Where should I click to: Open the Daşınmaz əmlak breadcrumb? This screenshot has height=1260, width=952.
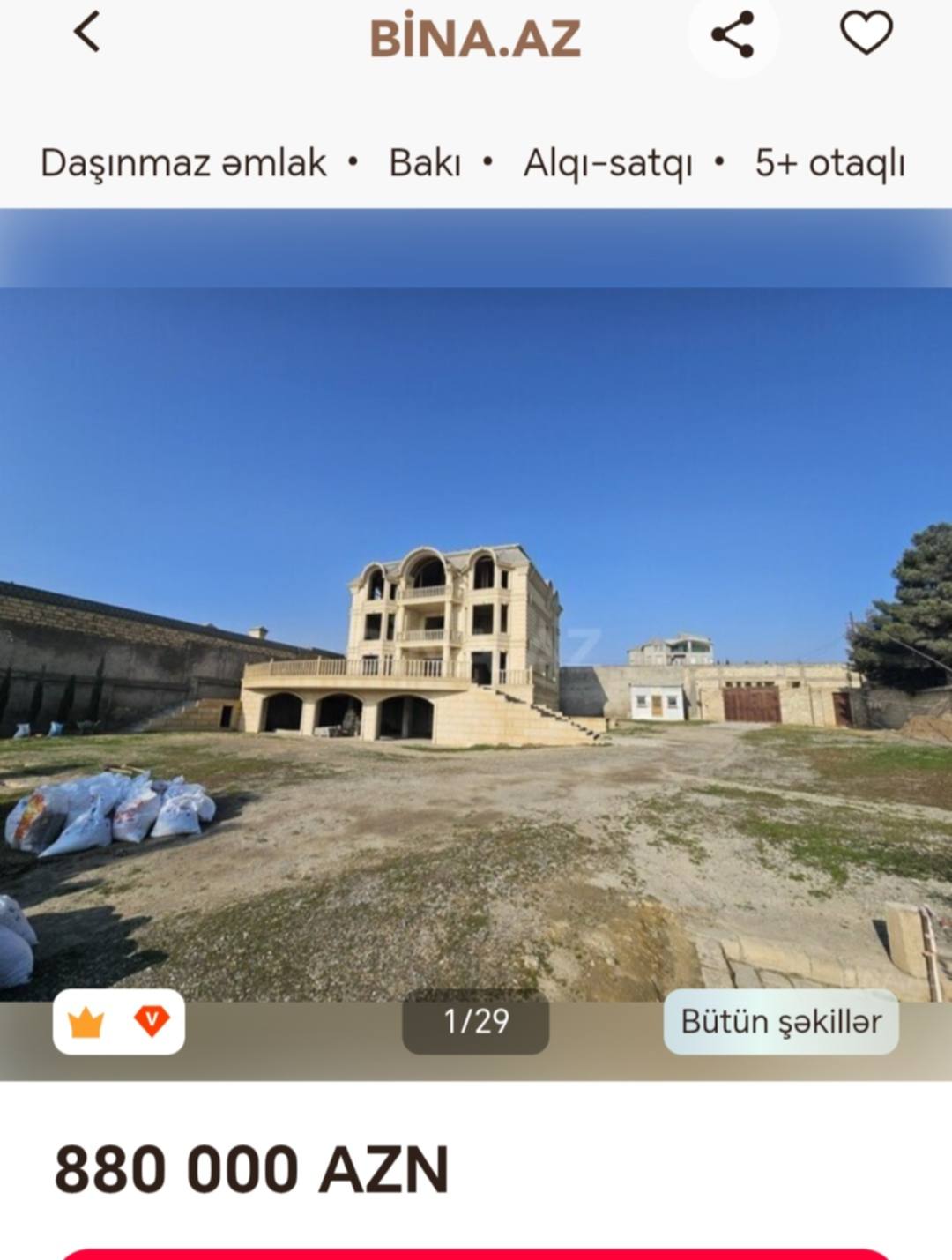coord(183,163)
